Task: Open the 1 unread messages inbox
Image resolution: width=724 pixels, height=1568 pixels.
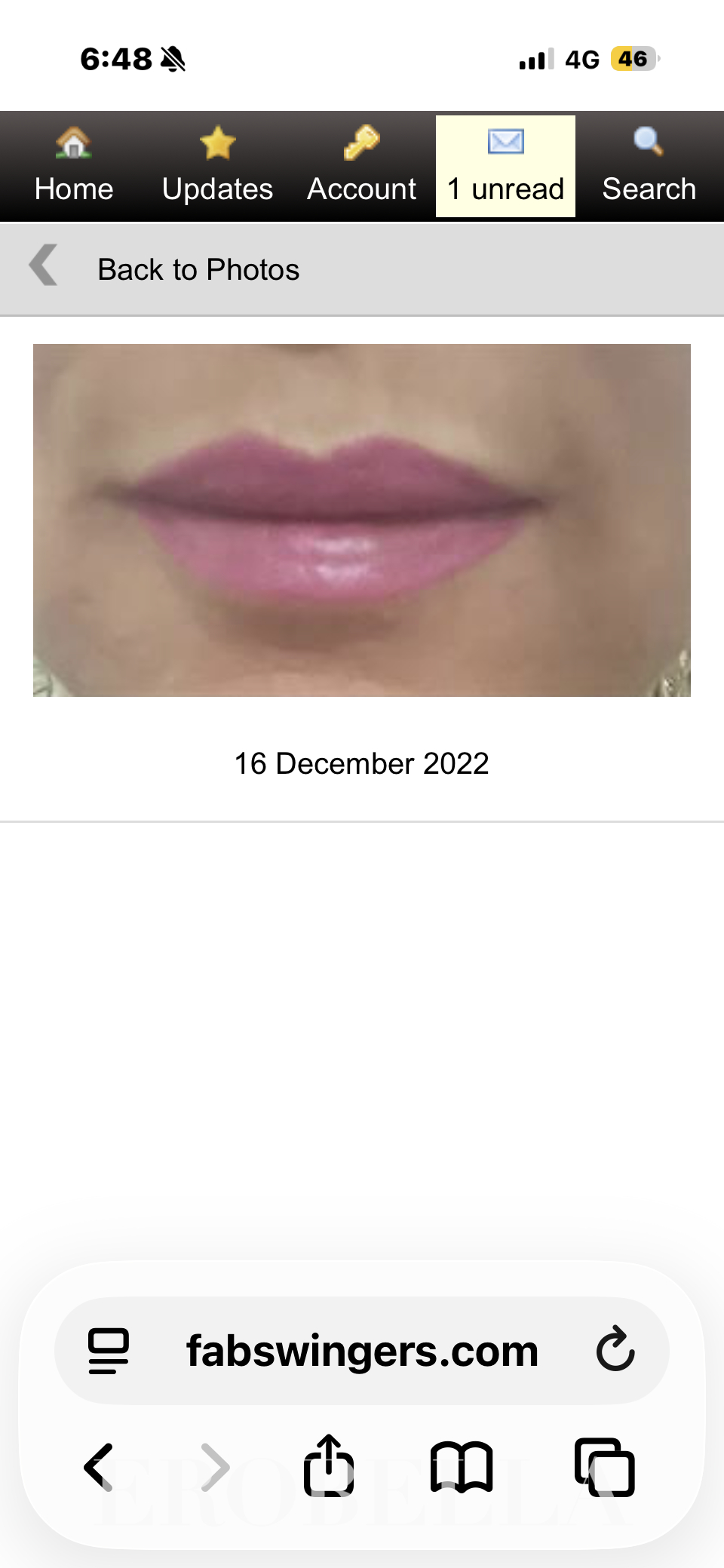Action: pyautogui.click(x=505, y=167)
